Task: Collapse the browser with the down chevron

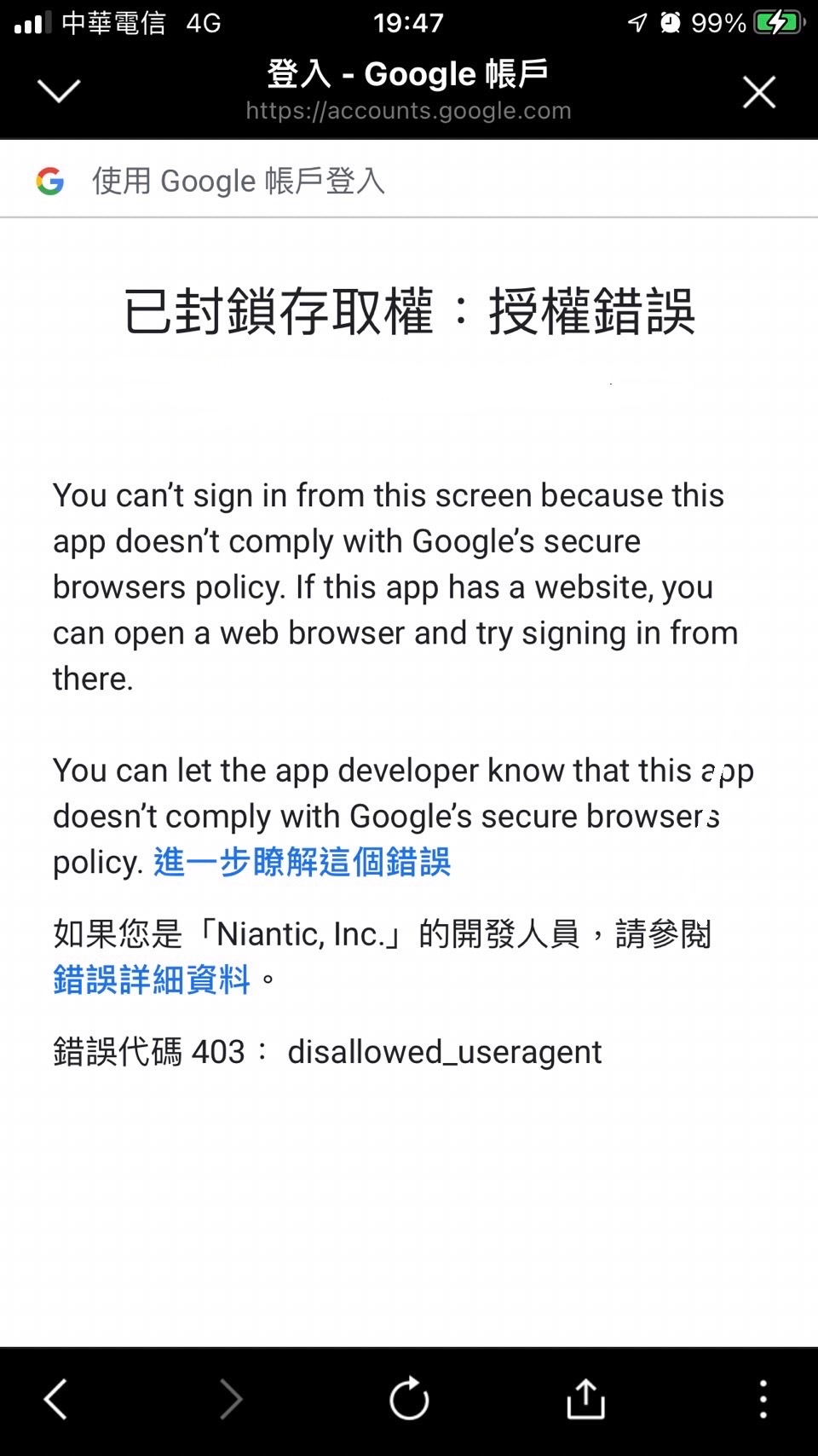Action: (59, 90)
